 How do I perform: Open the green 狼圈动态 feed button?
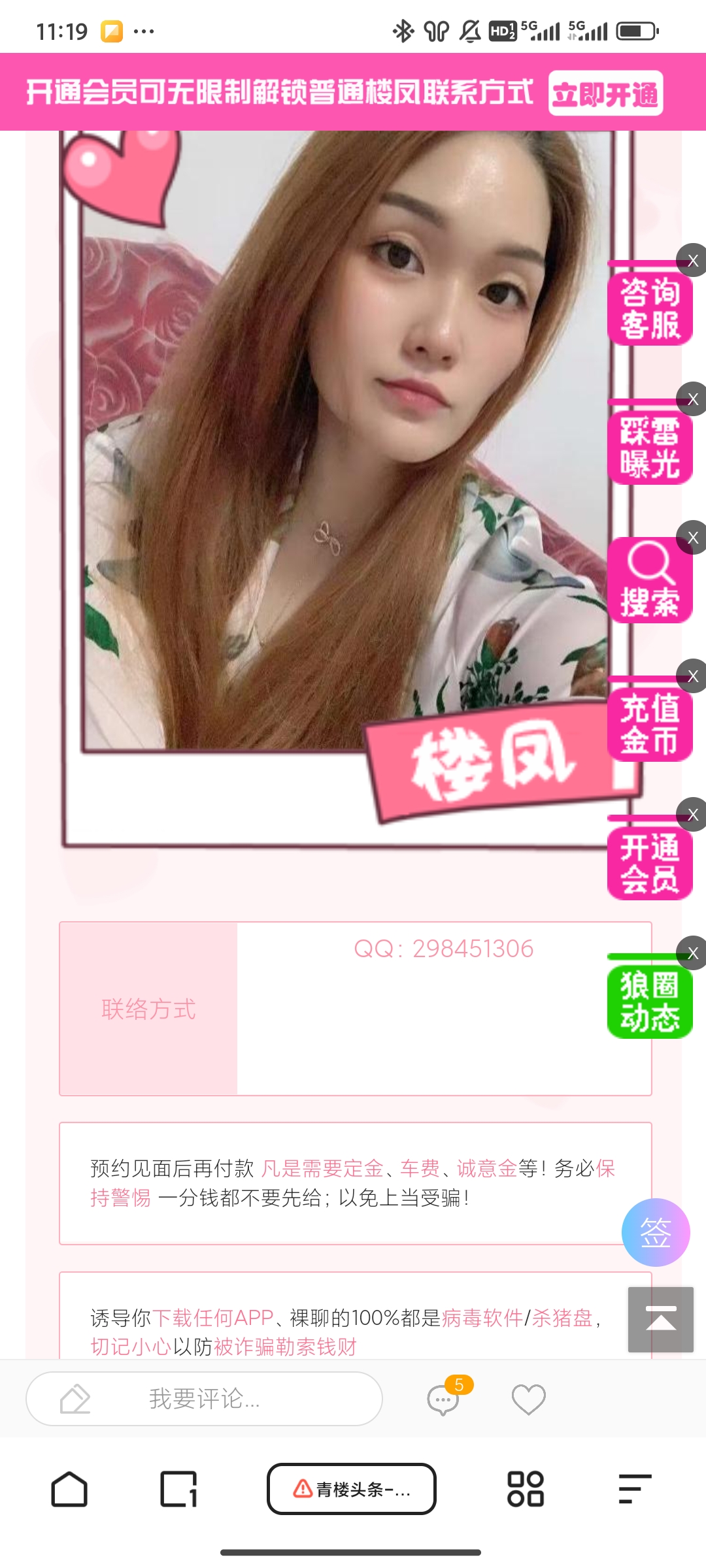point(649,1001)
